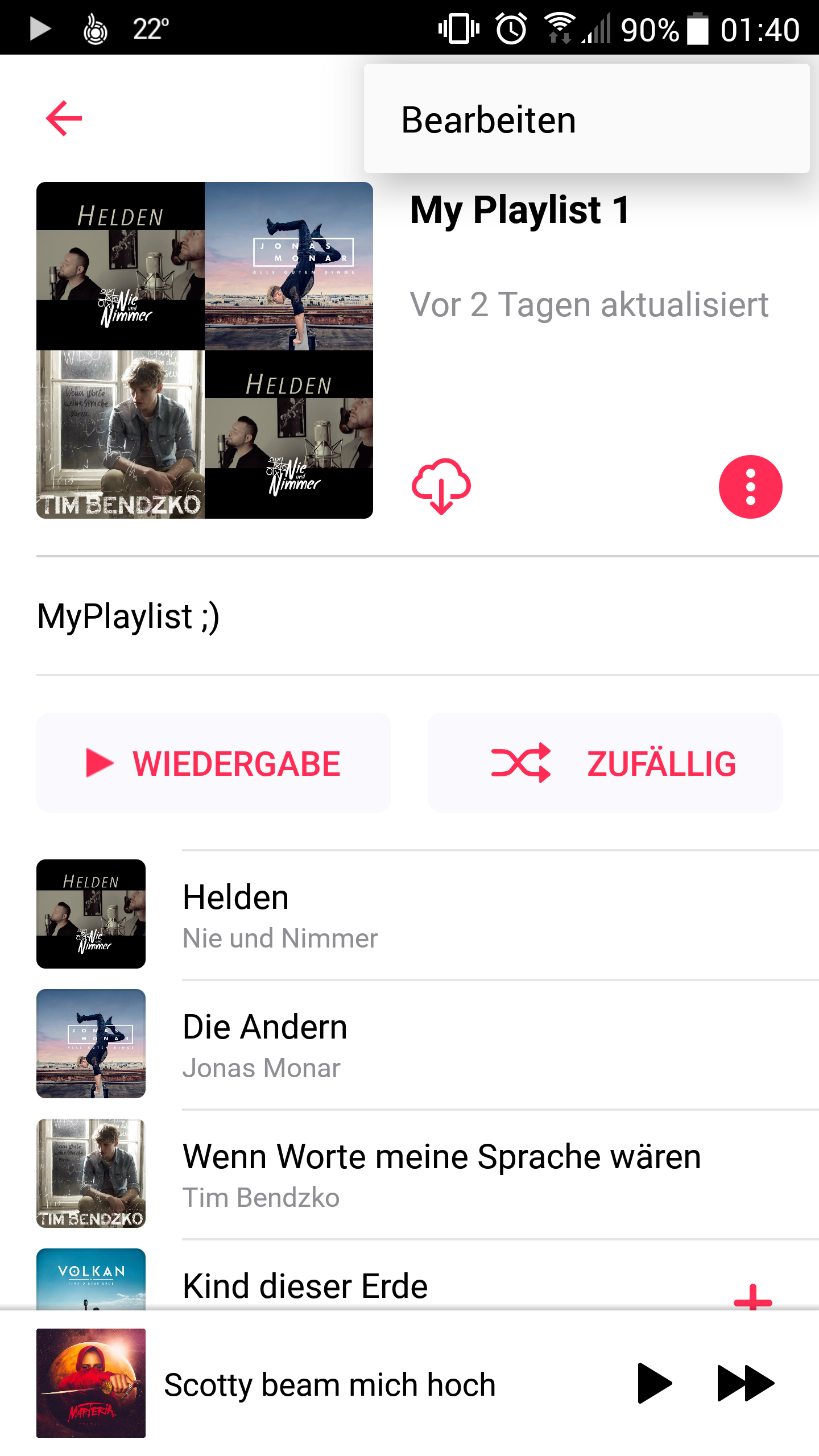The height and width of the screenshot is (1456, 819).
Task: Start playback with Wiedergabe button
Action: point(214,763)
